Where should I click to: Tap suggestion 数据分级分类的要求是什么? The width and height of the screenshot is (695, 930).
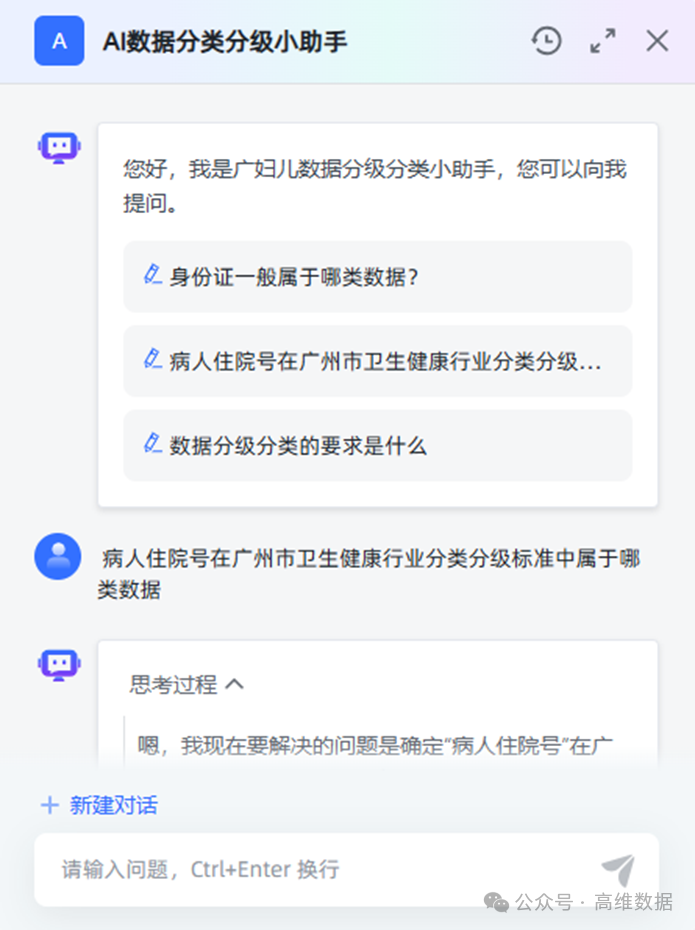pyautogui.click(x=377, y=446)
